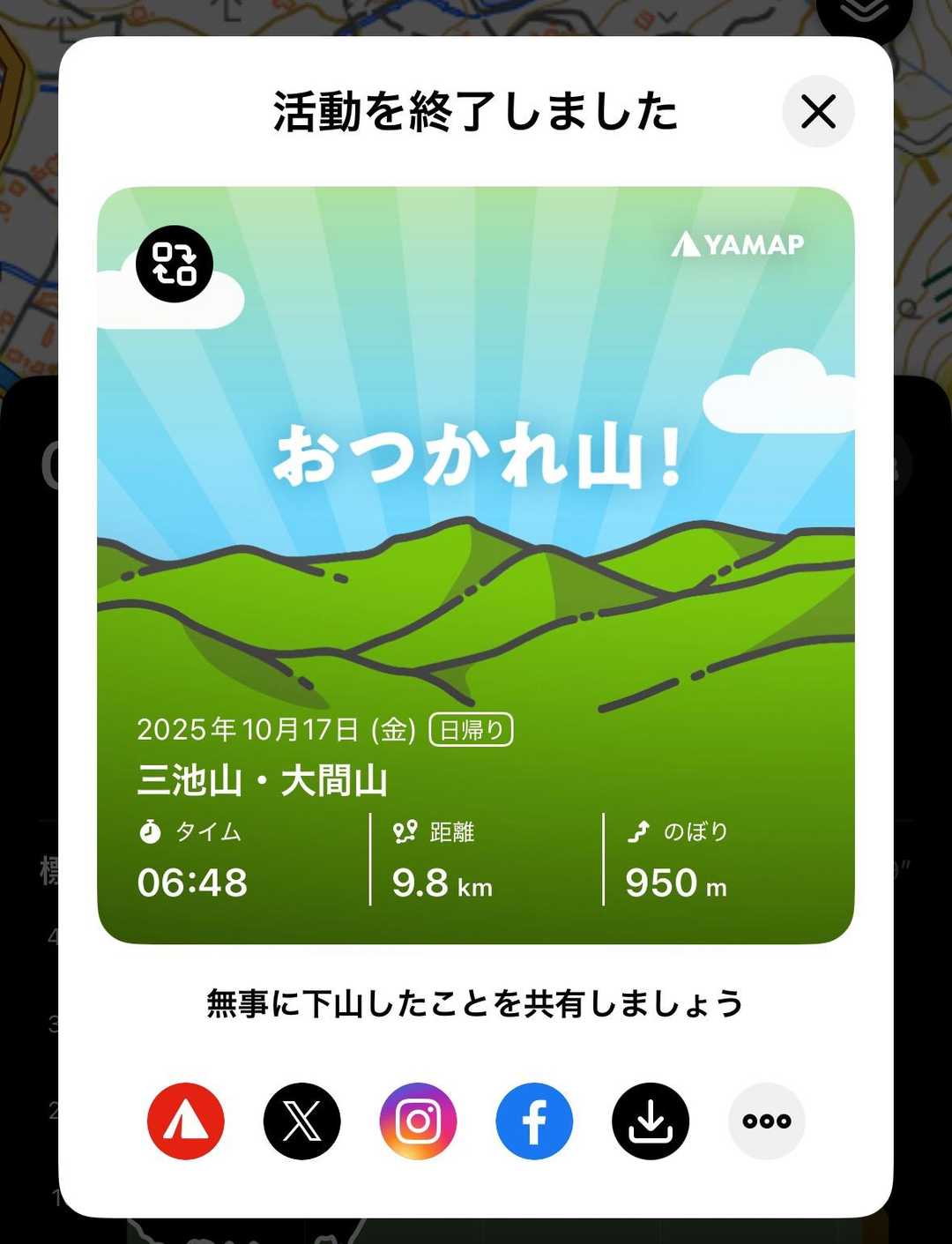Share the activity on YAMAP
Image resolution: width=952 pixels, height=1244 pixels.
(x=186, y=1121)
